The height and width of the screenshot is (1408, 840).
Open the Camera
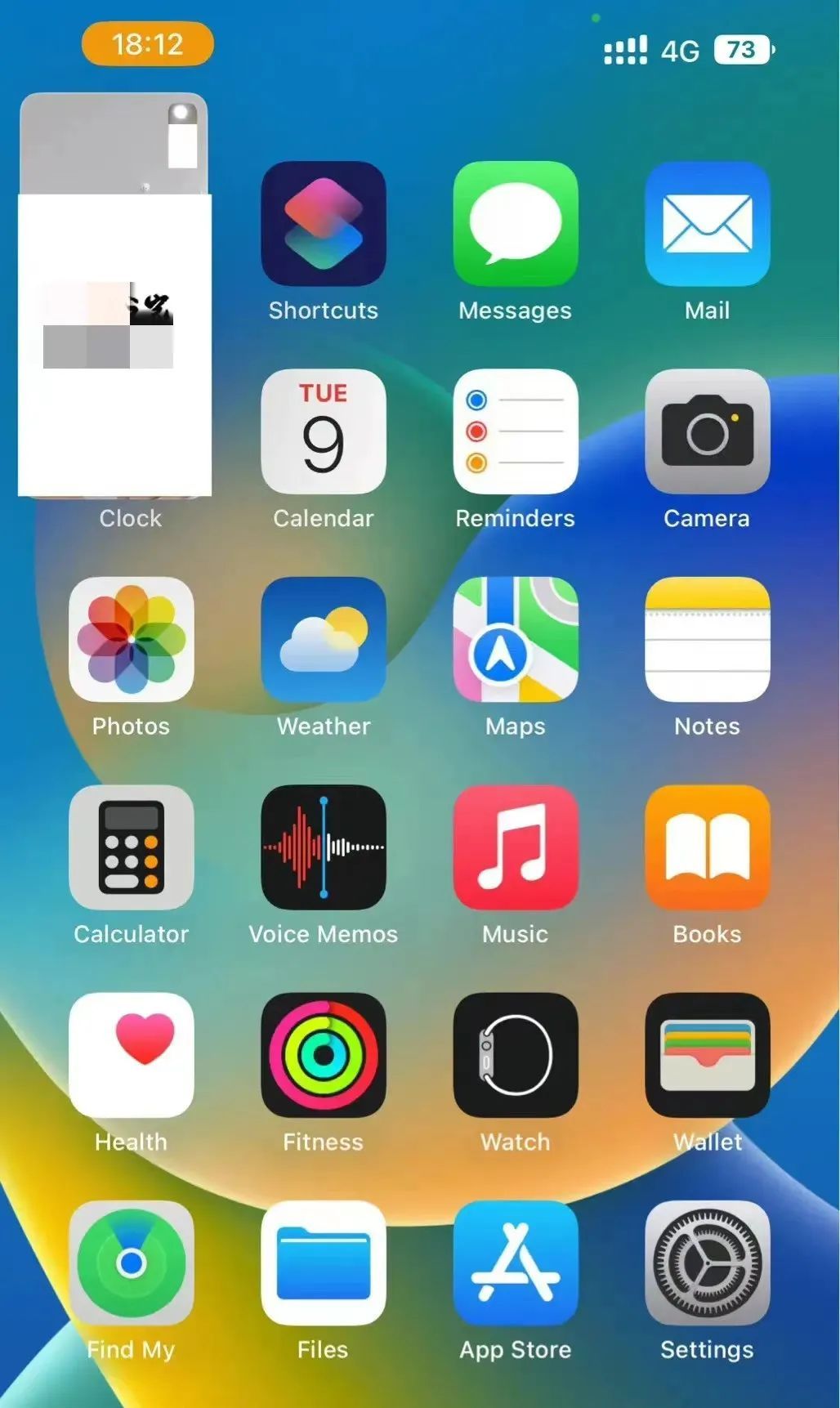(707, 431)
